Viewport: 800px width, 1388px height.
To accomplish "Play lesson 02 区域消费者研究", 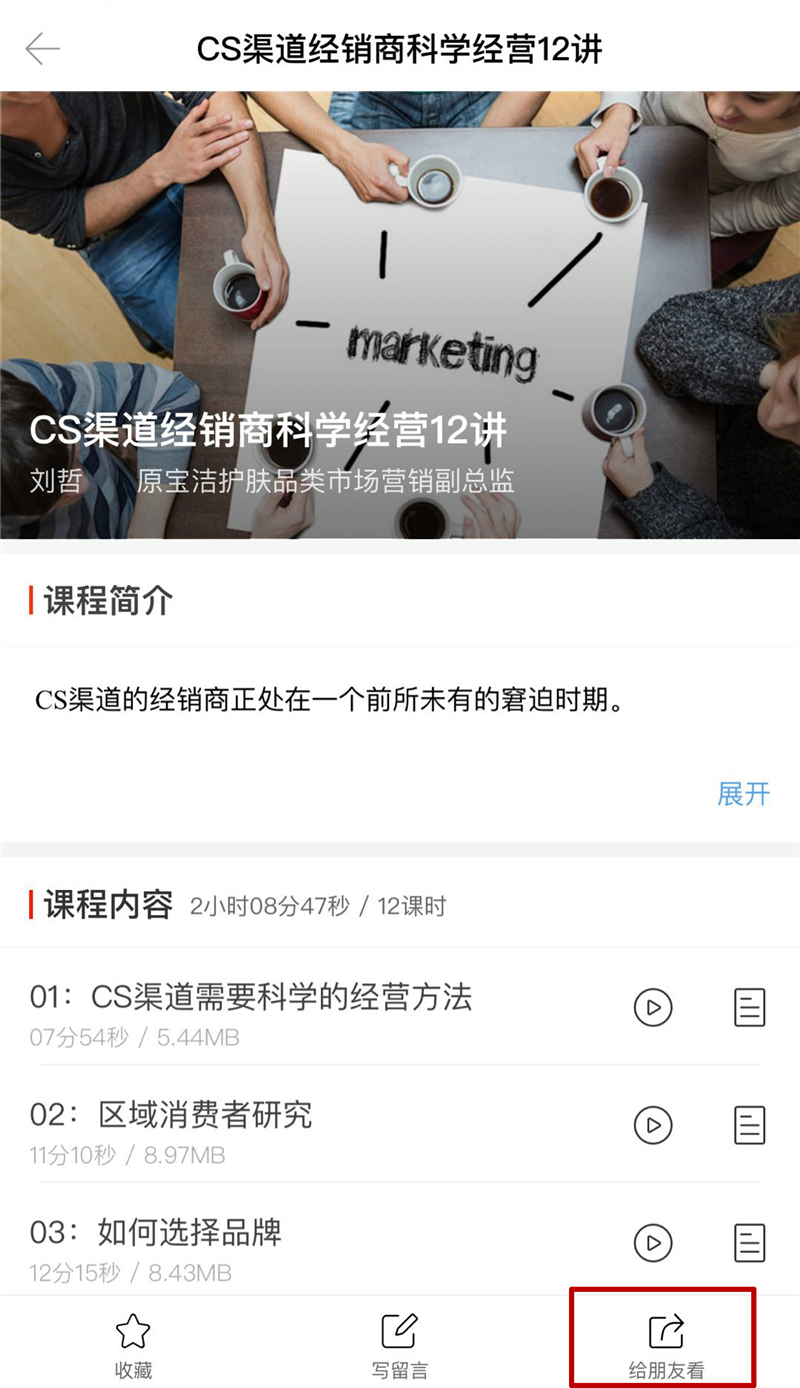I will pos(653,1126).
